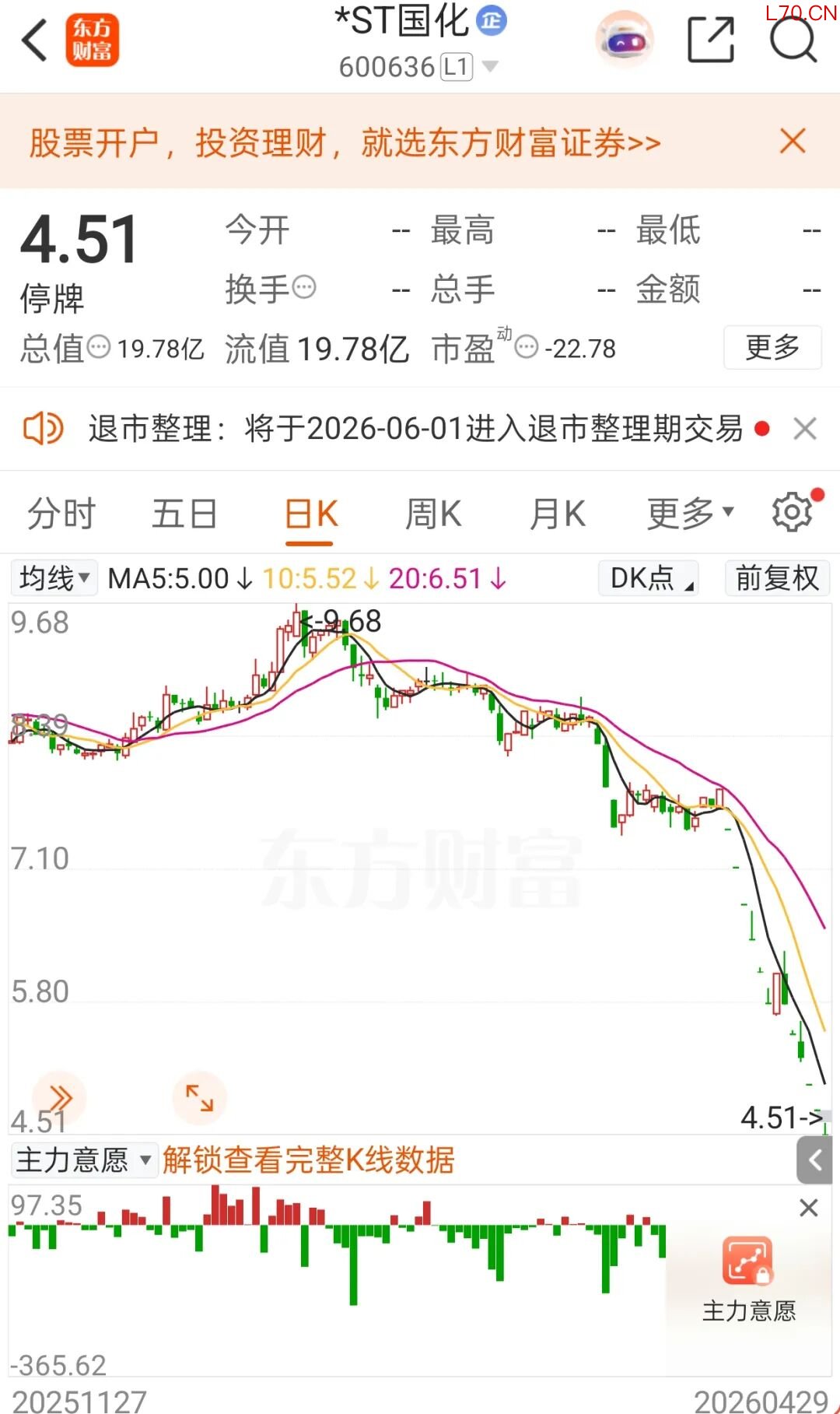Toggle the DK点 option

pos(649,578)
